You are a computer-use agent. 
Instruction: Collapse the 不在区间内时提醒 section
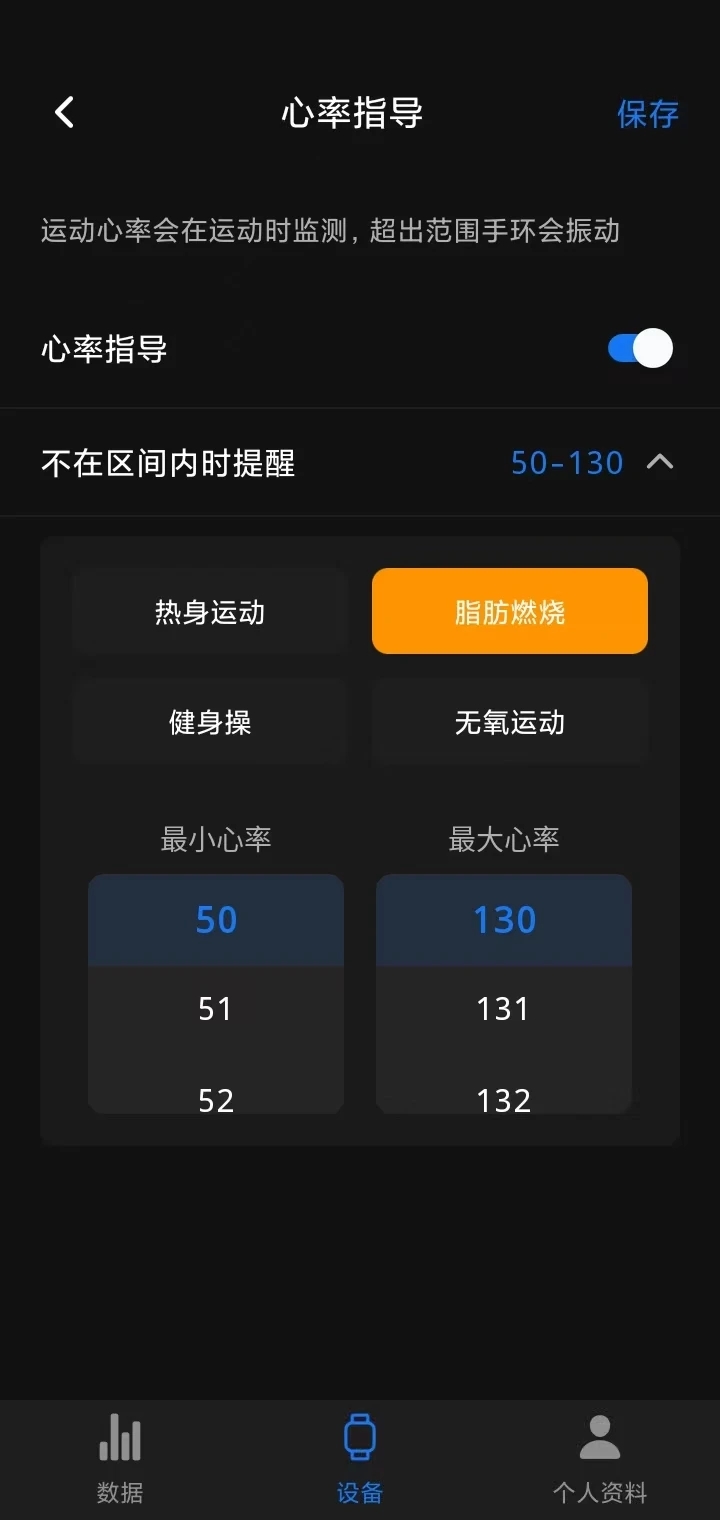click(x=660, y=462)
